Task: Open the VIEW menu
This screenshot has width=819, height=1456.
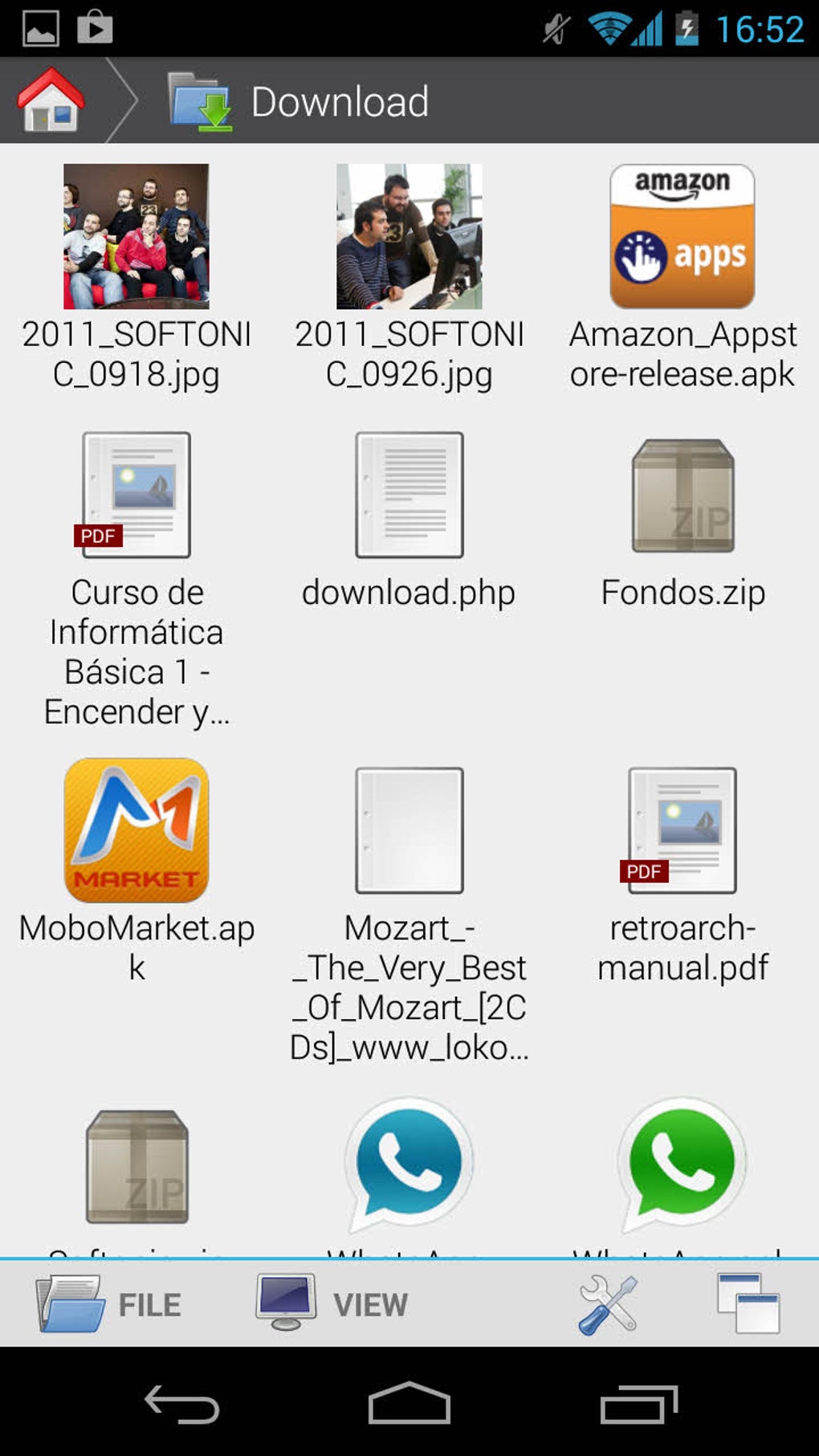Action: pyautogui.click(x=332, y=1304)
